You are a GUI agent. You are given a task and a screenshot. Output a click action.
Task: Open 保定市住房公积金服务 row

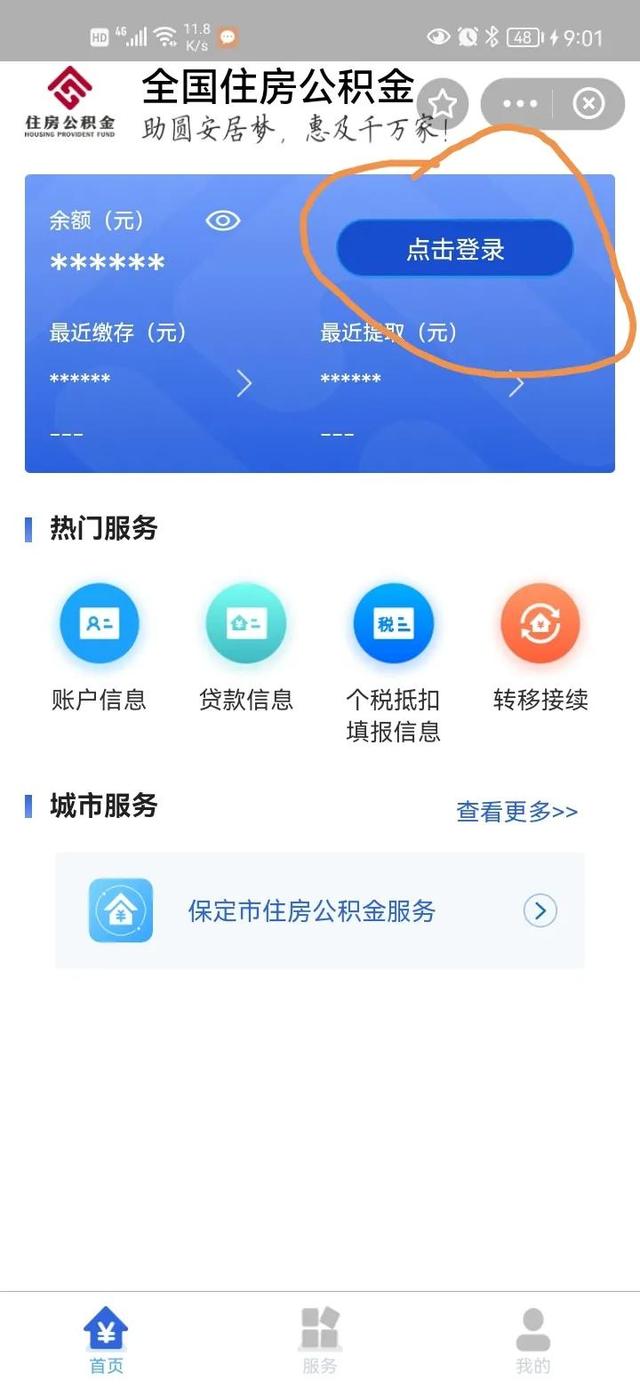320,911
